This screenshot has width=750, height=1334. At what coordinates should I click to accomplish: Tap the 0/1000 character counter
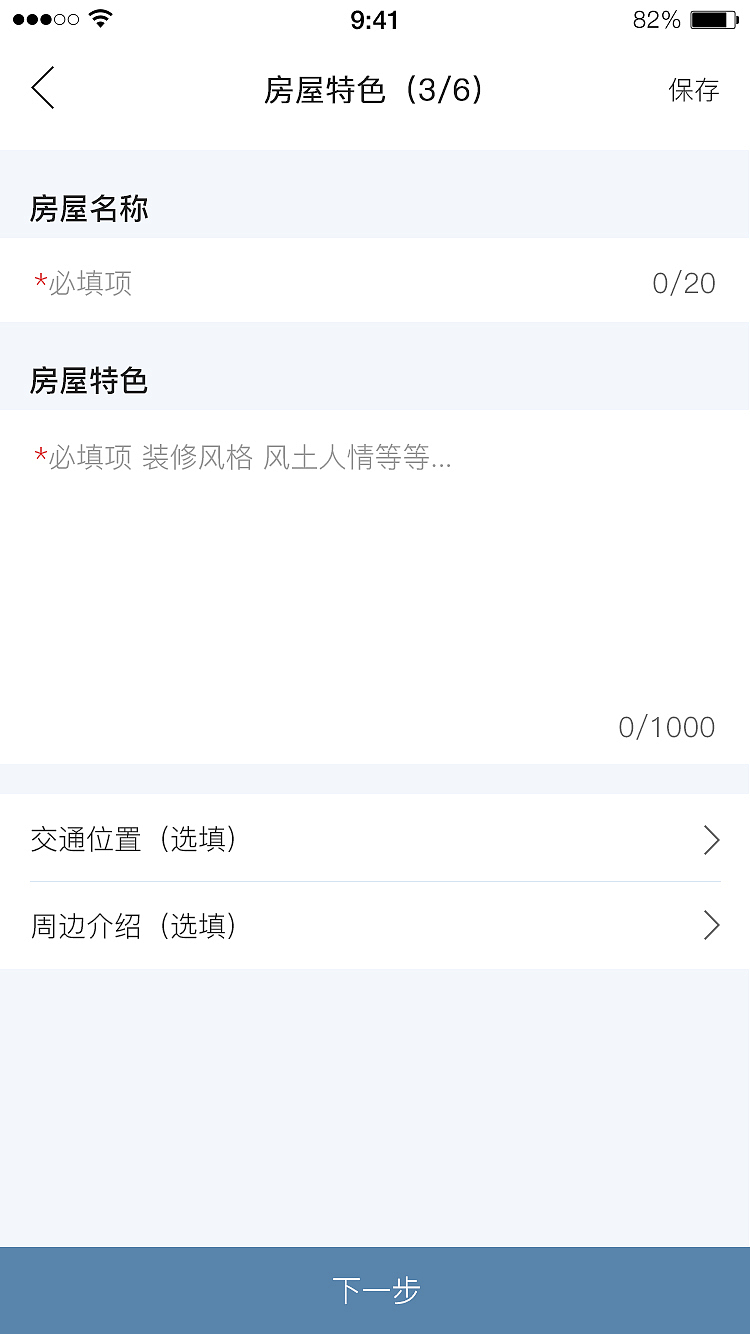[x=668, y=727]
